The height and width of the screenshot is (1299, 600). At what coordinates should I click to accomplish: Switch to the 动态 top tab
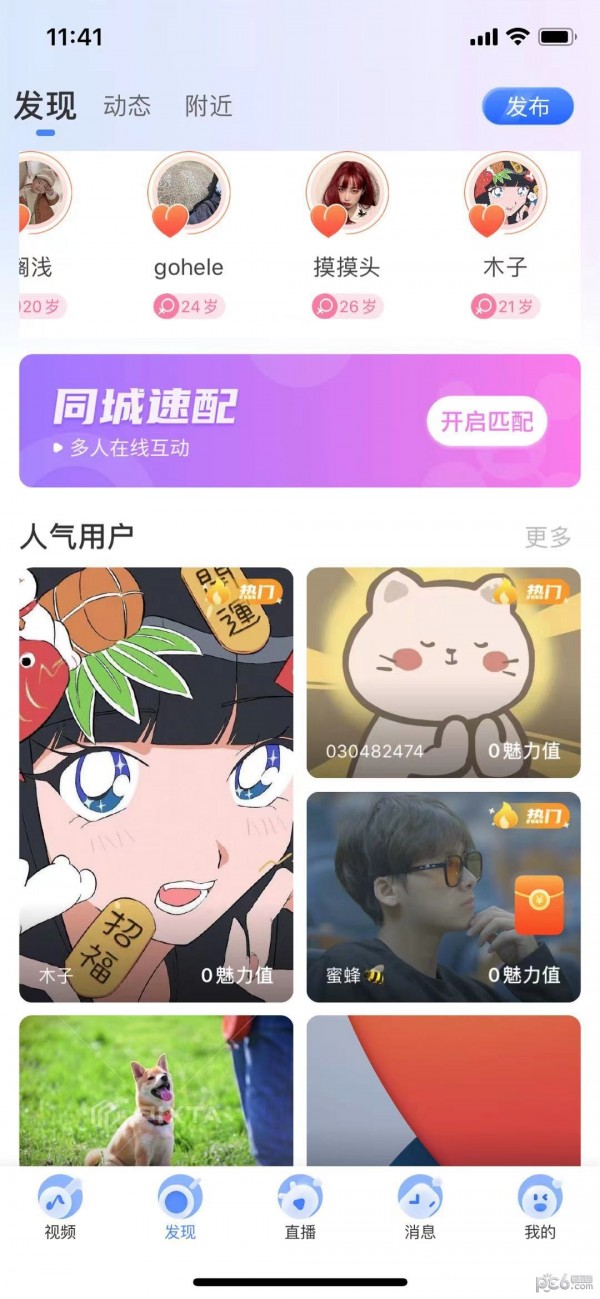[127, 106]
